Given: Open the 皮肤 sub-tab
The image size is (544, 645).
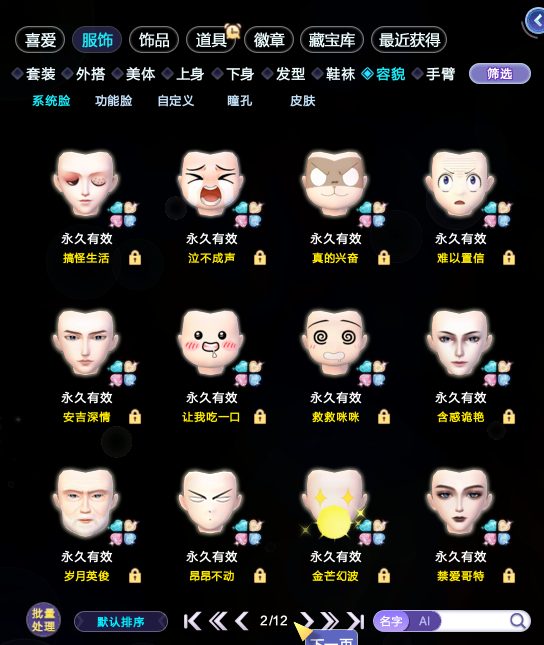Looking at the screenshot, I should [x=302, y=101].
